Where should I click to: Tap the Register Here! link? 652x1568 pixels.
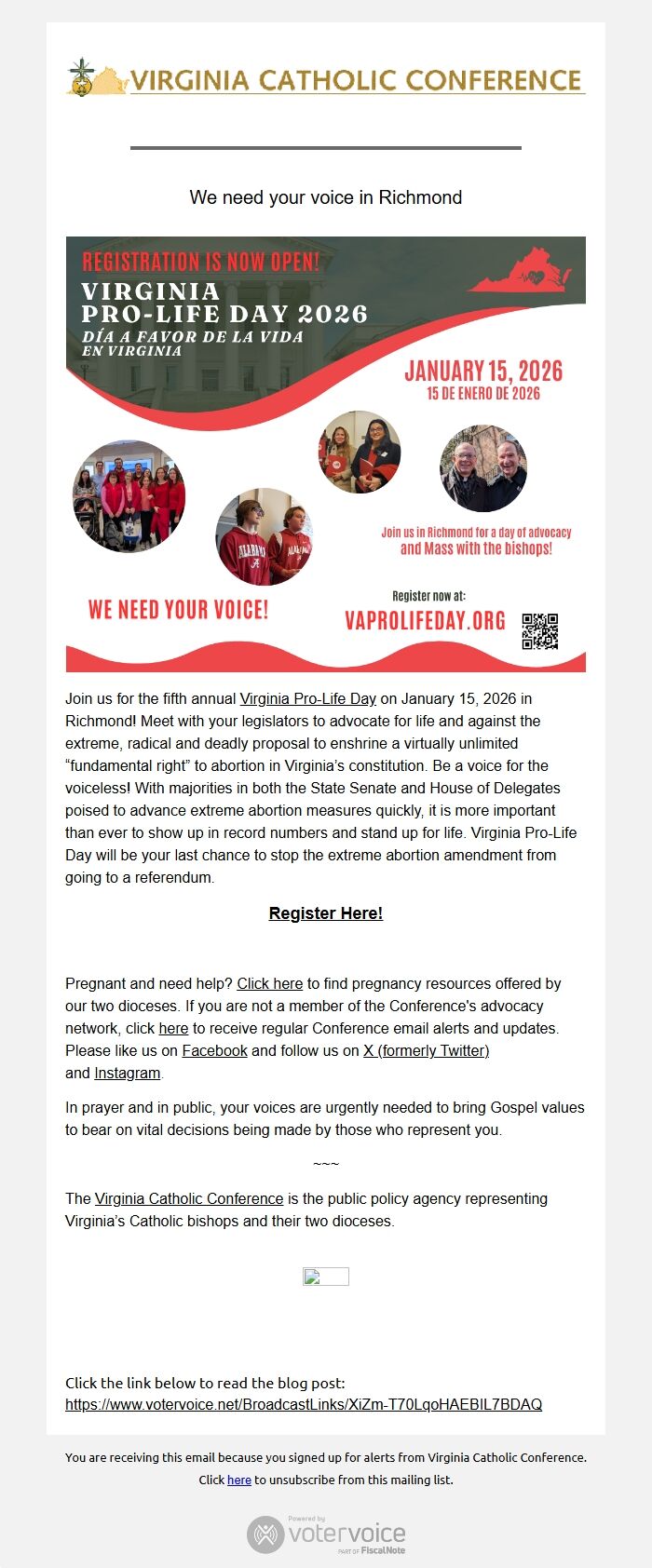point(326,913)
